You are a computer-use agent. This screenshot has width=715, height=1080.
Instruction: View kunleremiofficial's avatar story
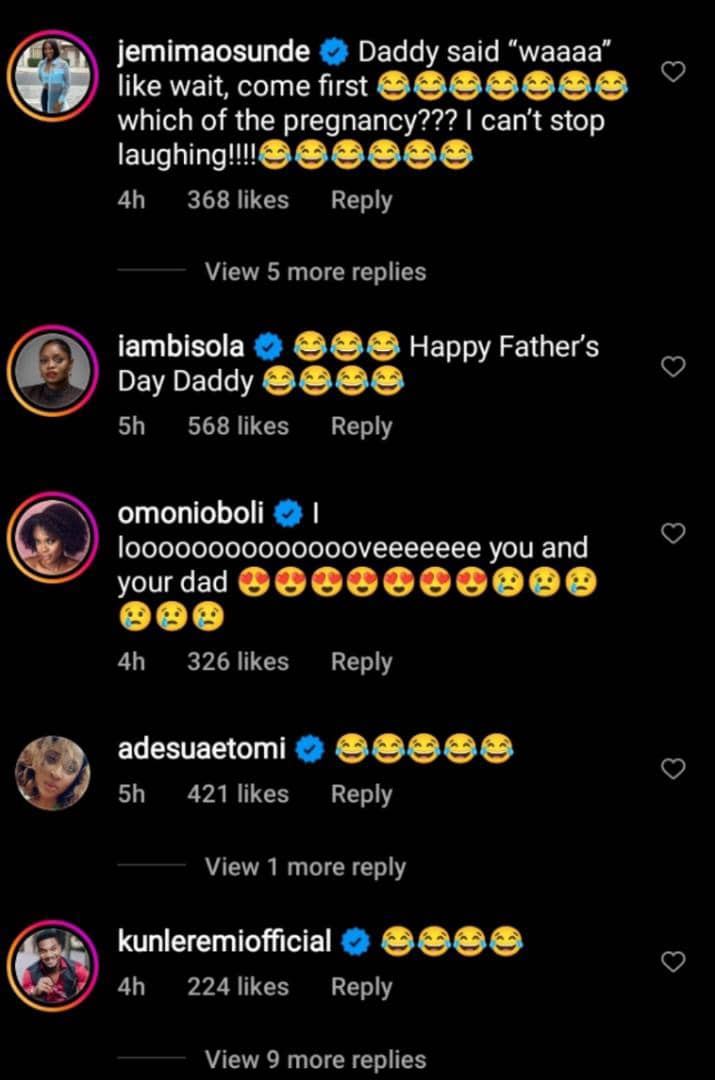[x=52, y=966]
